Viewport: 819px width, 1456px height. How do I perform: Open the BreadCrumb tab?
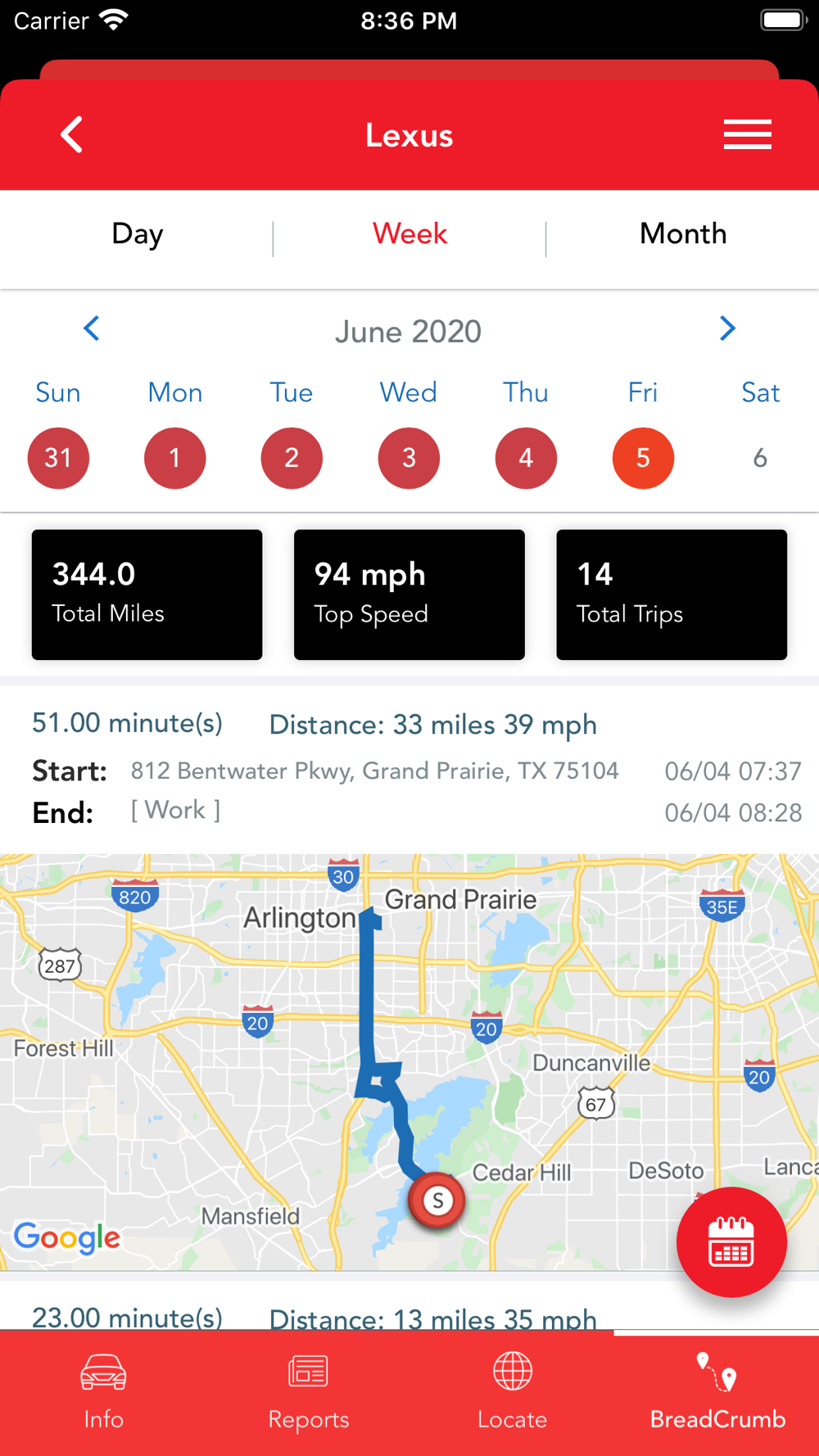click(717, 1392)
